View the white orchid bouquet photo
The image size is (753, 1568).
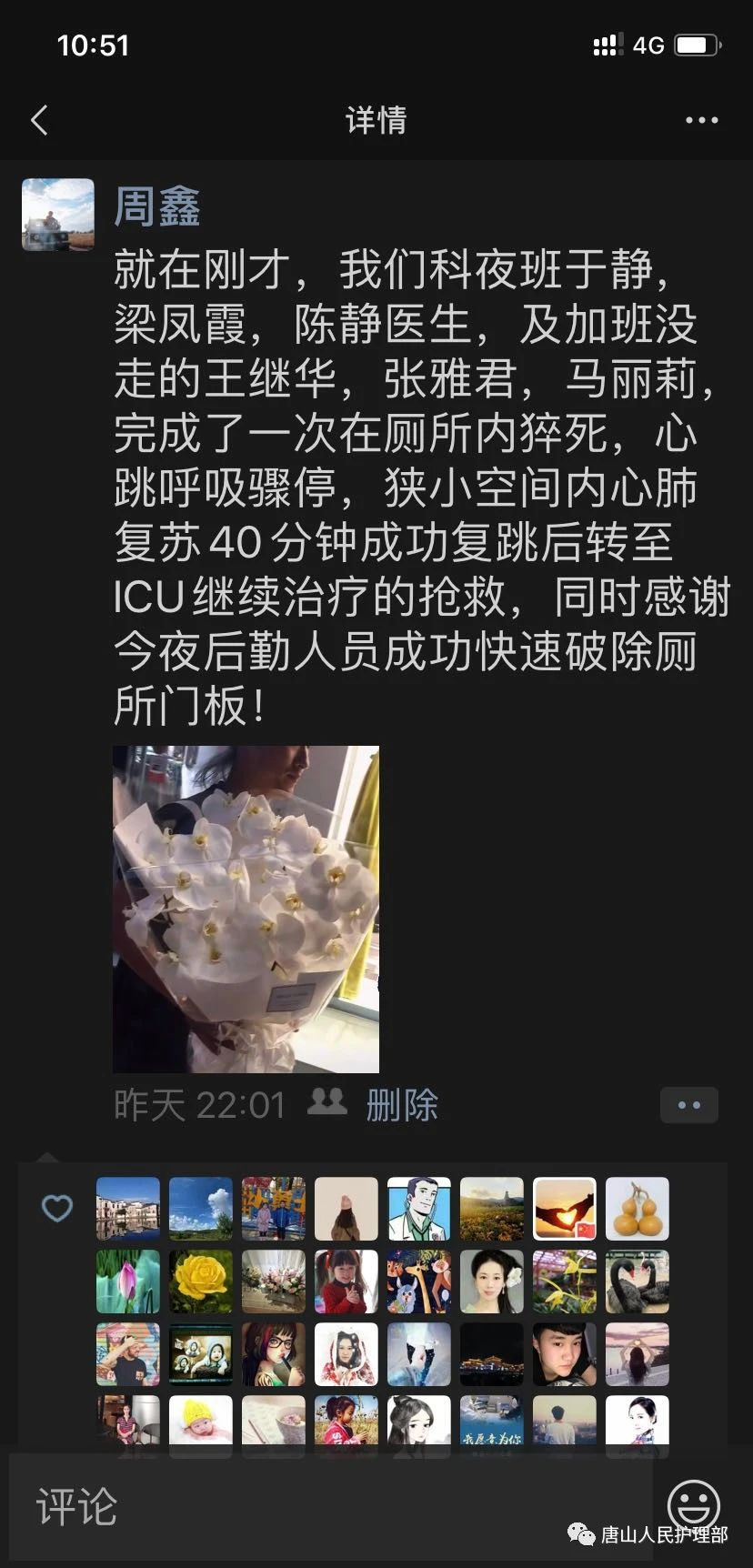point(246,909)
